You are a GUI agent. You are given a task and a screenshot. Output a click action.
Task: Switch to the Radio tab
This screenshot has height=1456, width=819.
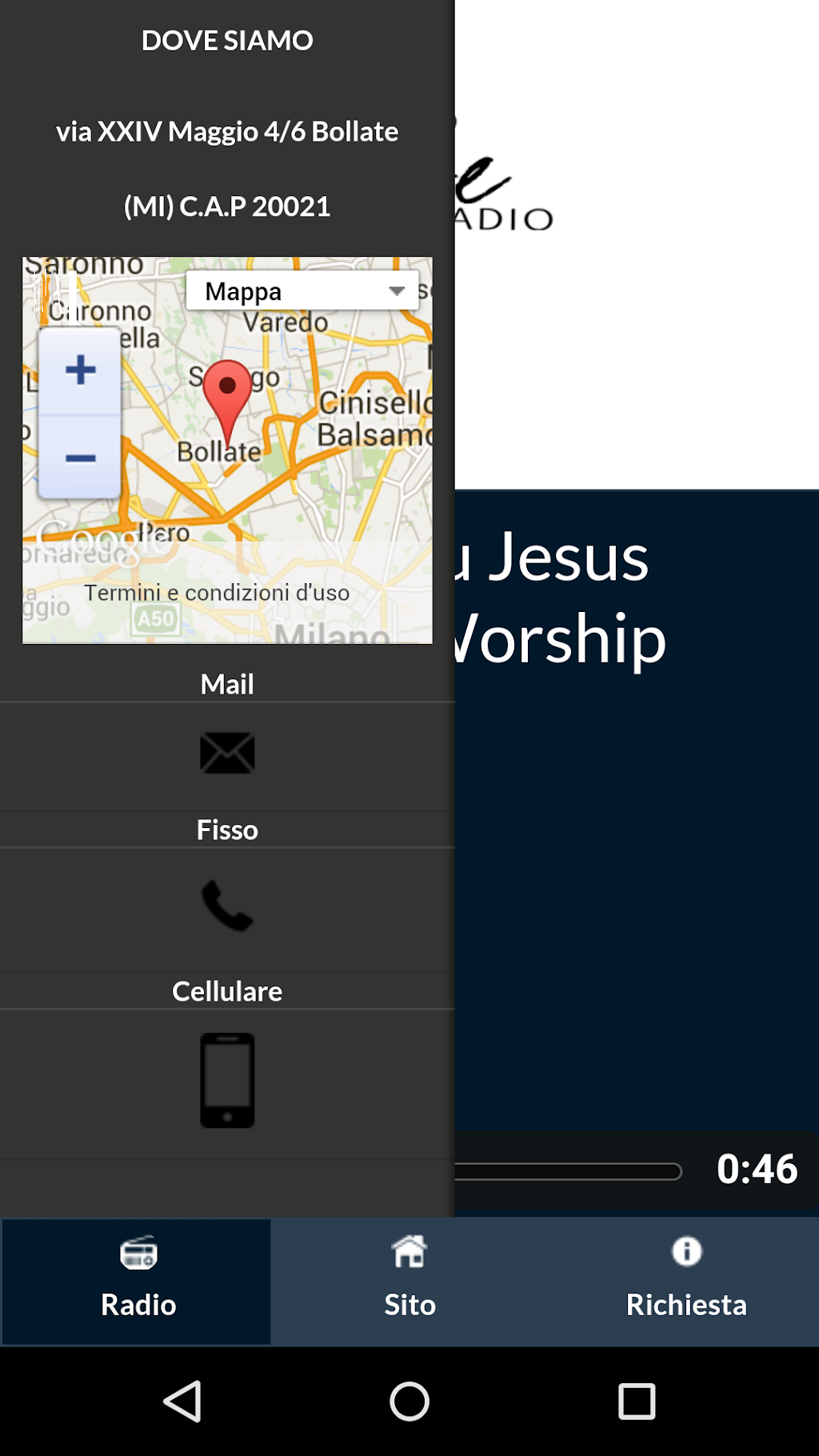(x=138, y=1281)
